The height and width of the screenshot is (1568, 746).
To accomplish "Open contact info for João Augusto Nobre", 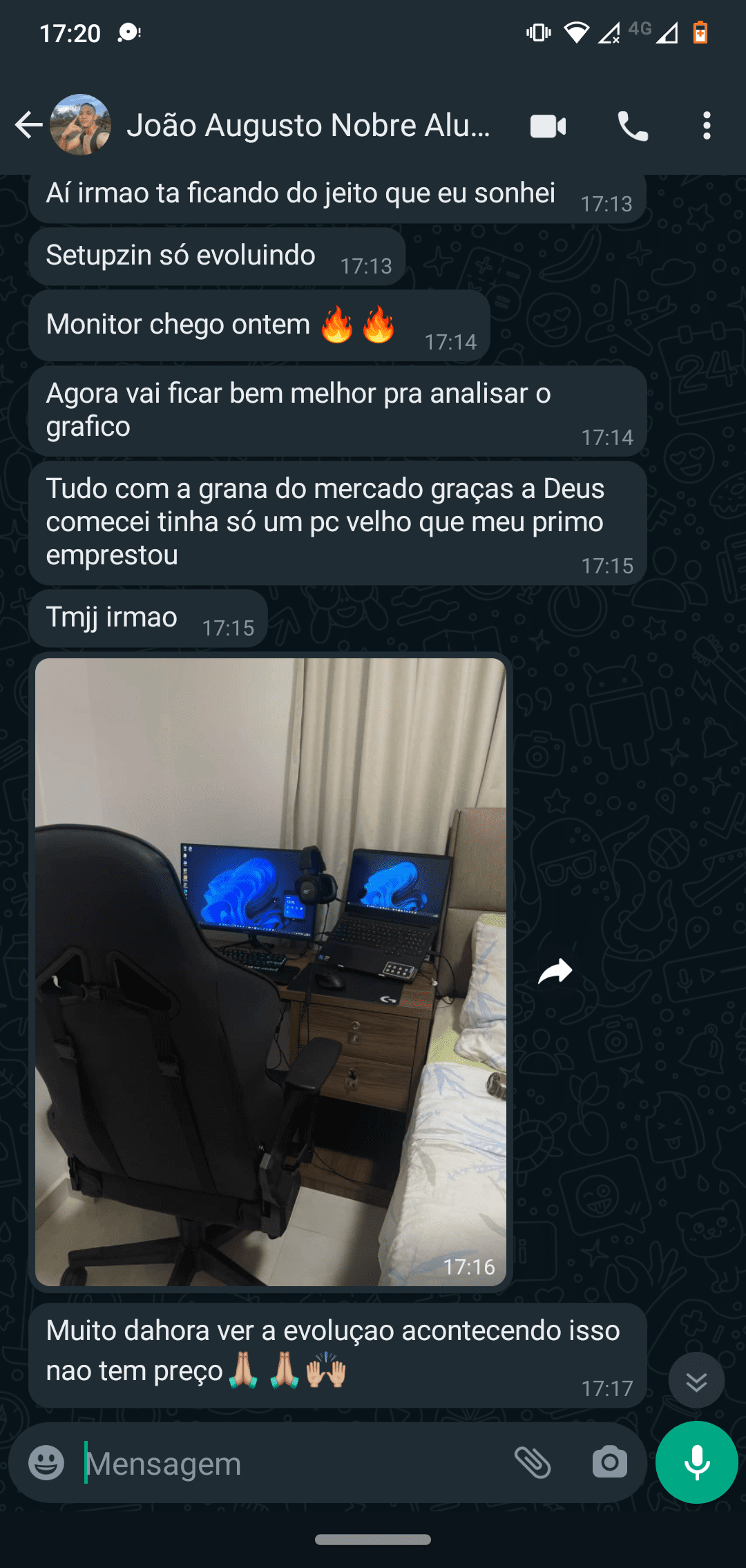I will [x=308, y=126].
